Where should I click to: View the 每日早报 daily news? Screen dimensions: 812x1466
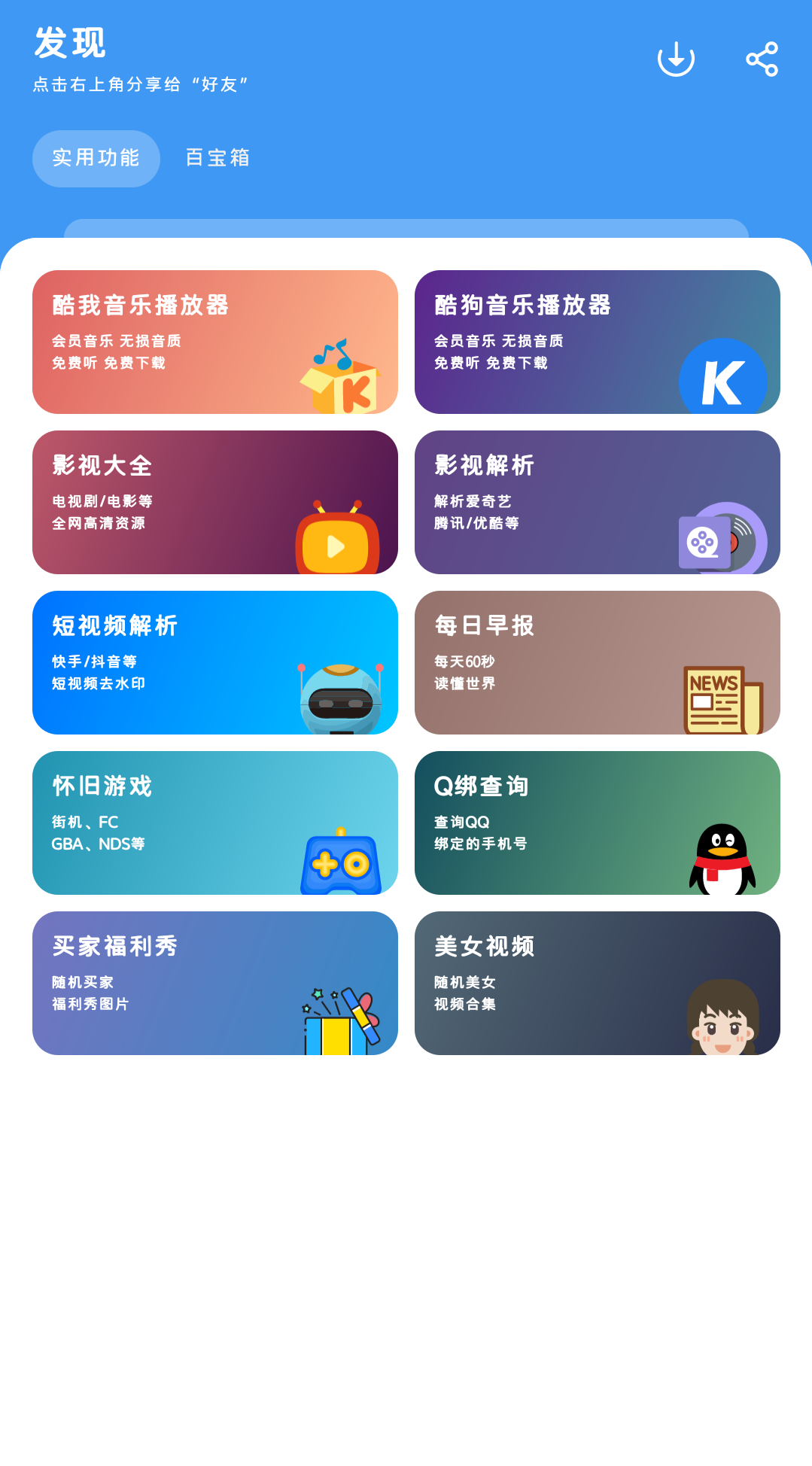point(597,662)
